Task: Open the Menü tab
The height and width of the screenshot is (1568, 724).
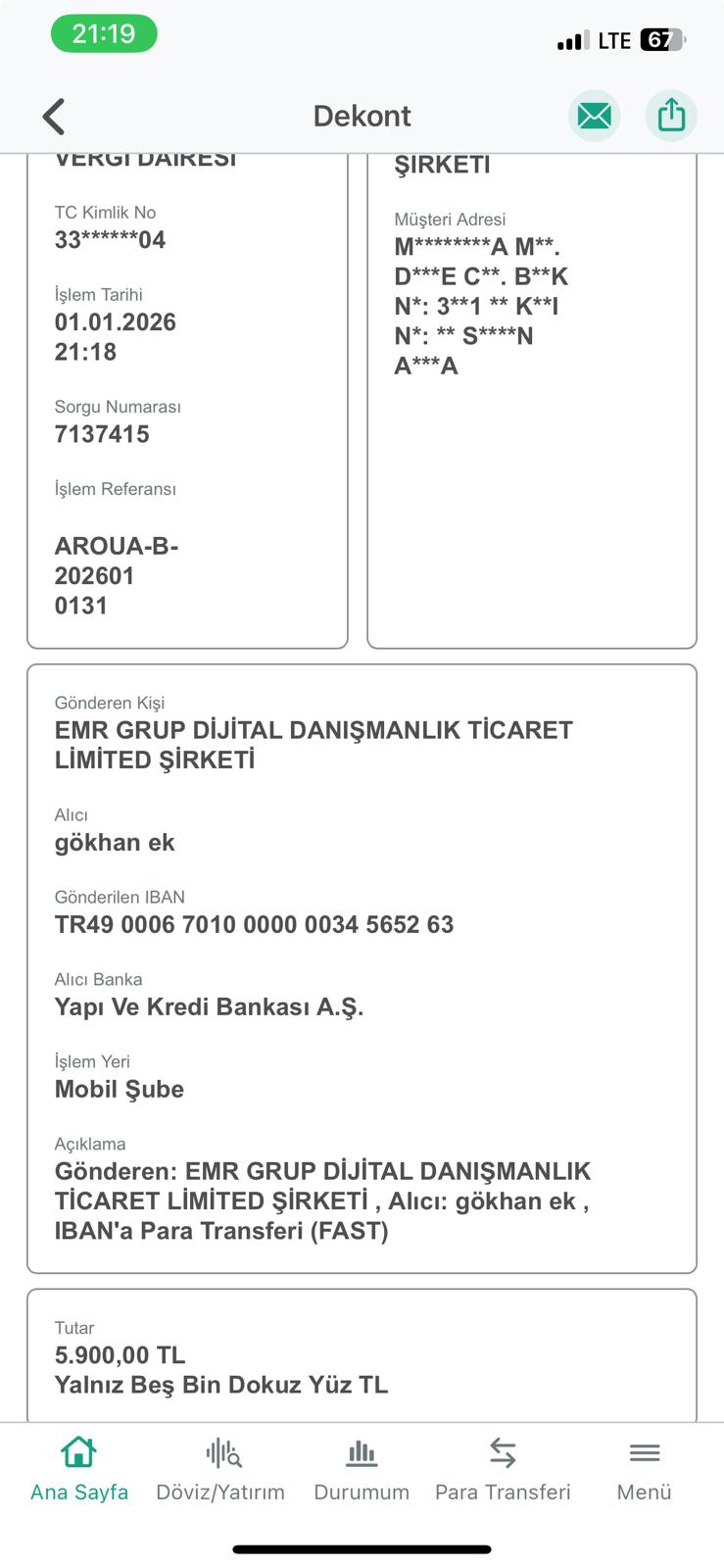Action: tap(644, 1469)
